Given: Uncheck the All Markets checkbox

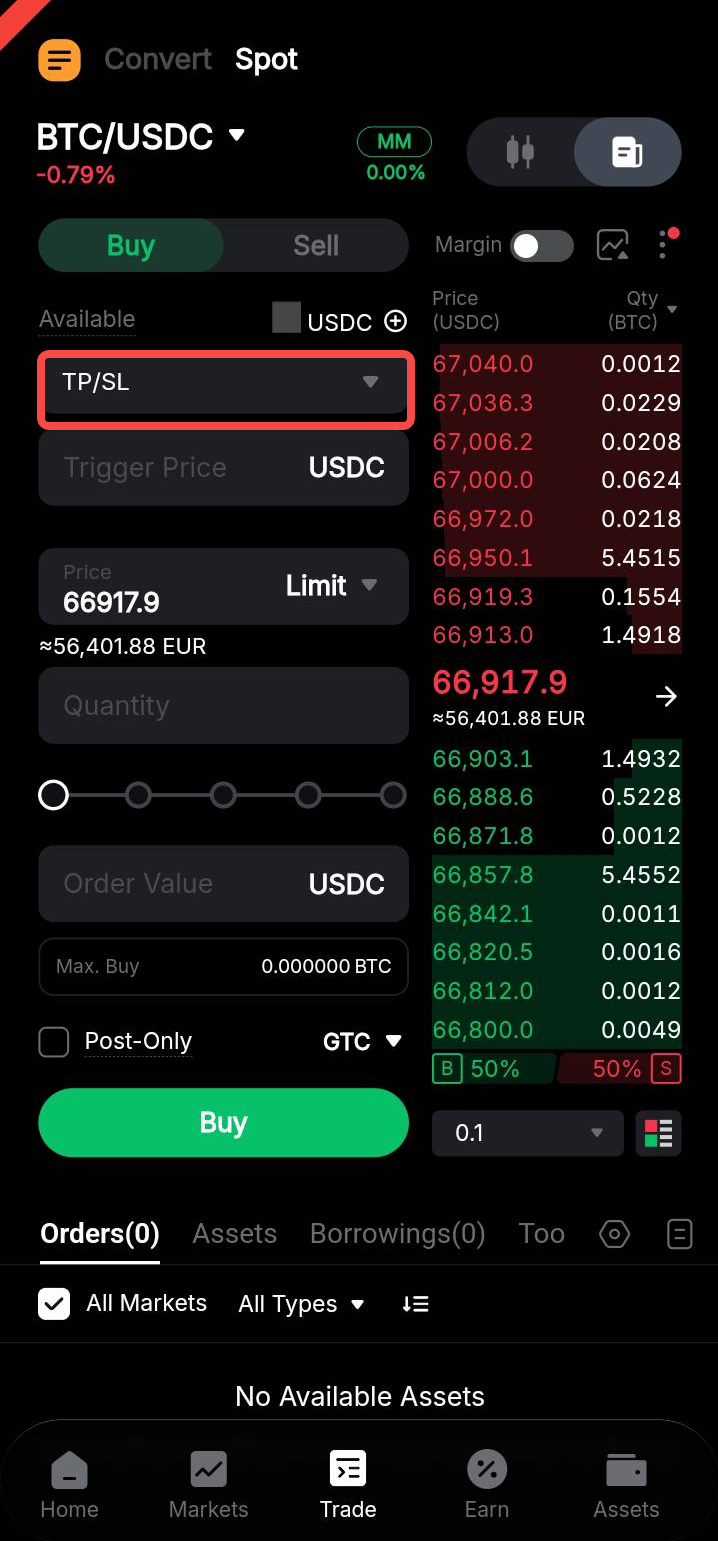Looking at the screenshot, I should [x=54, y=1304].
